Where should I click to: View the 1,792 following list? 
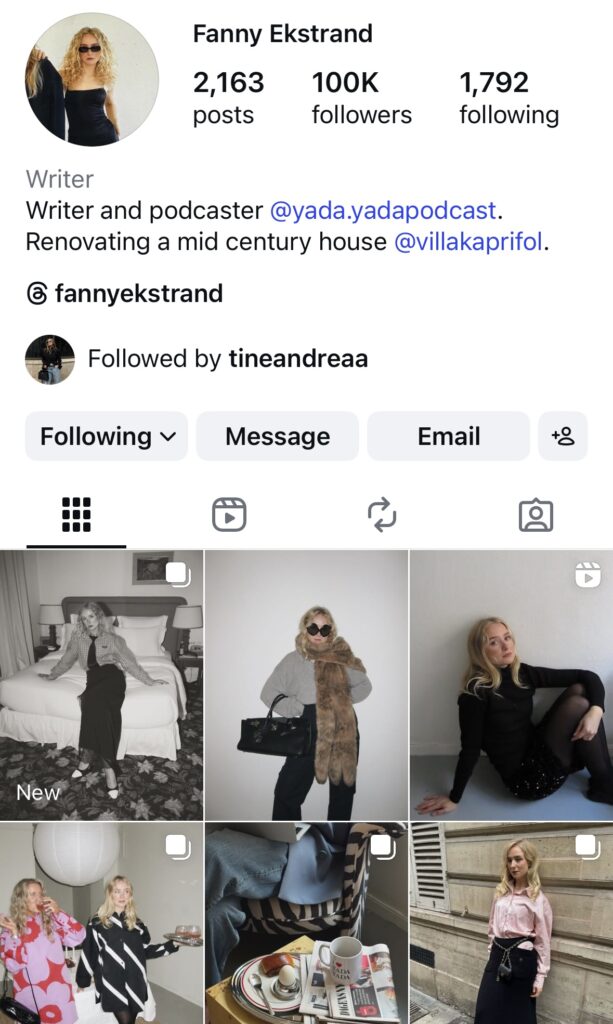pos(508,98)
